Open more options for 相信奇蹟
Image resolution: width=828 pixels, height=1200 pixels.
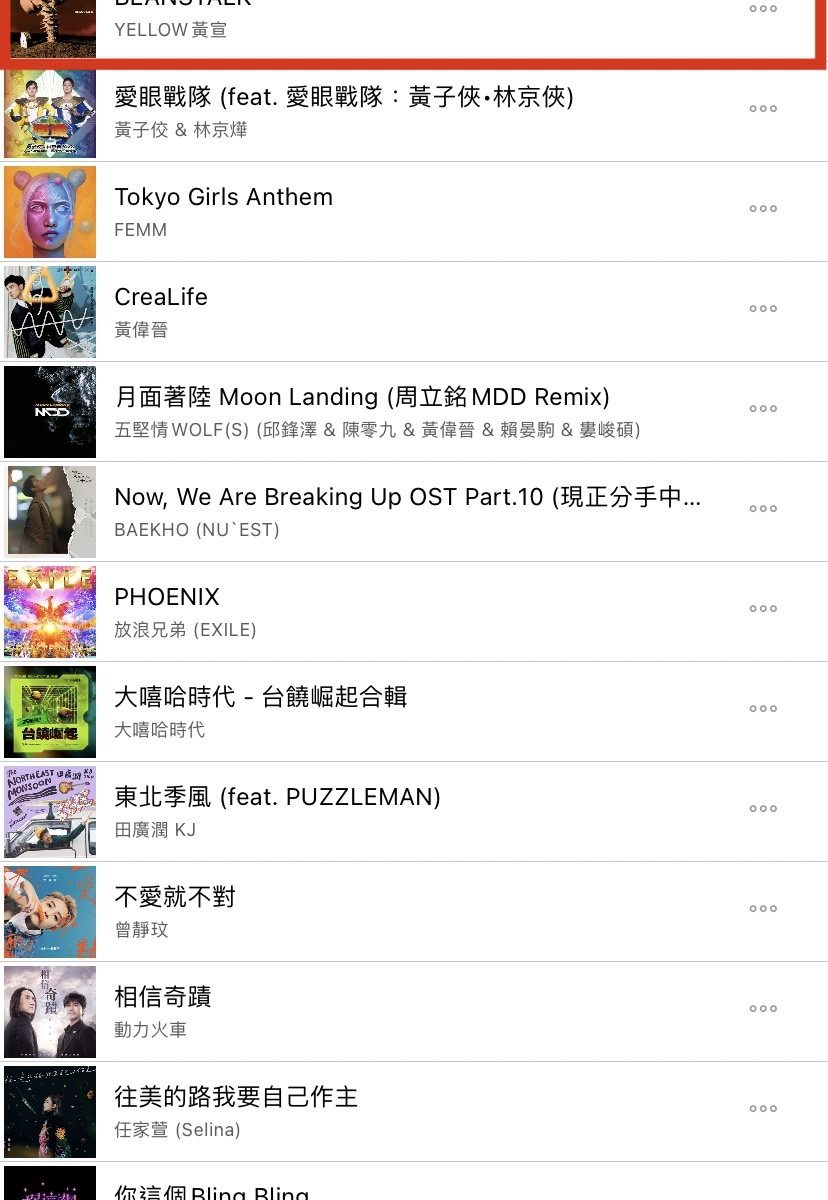click(x=763, y=1009)
